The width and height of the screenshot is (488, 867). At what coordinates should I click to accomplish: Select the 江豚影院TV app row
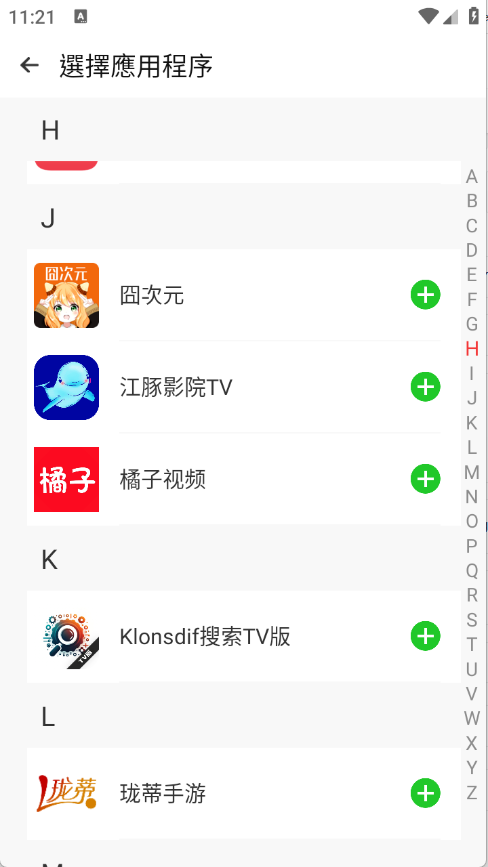244,387
